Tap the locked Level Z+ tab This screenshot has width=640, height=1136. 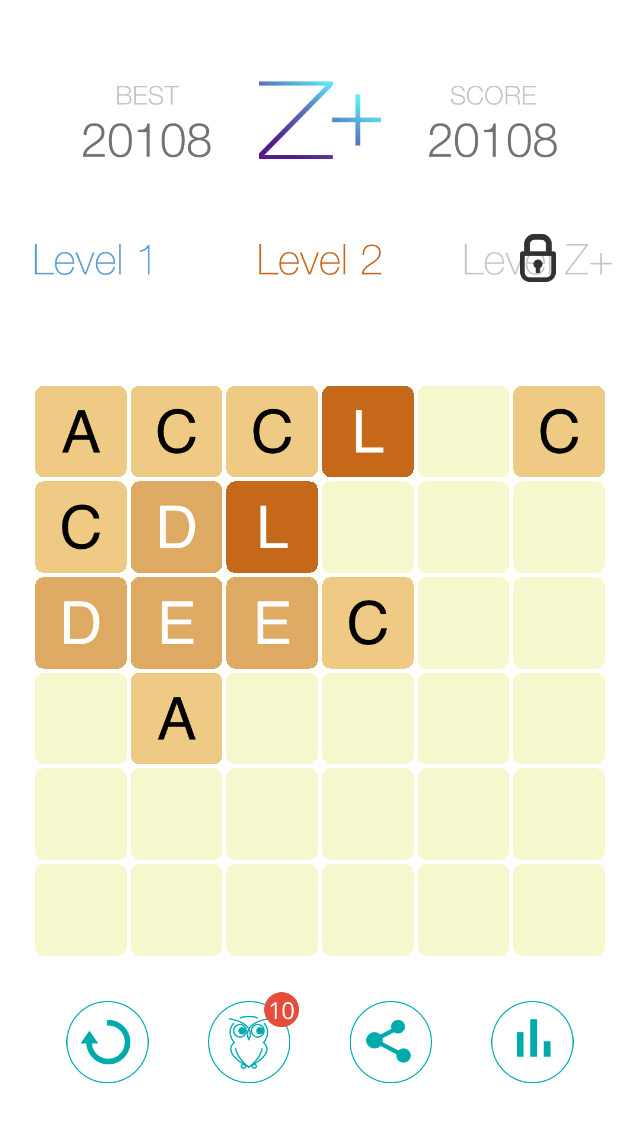(538, 259)
